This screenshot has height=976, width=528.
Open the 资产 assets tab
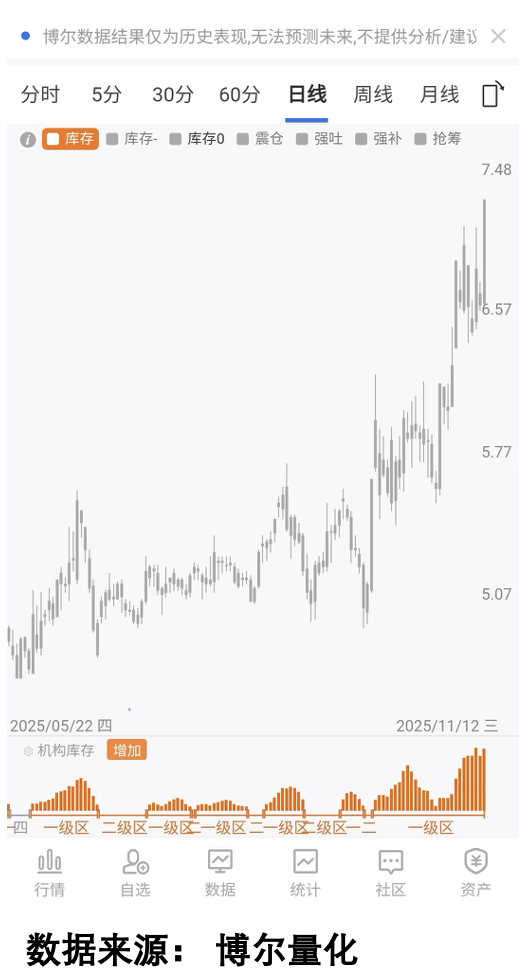(476, 873)
